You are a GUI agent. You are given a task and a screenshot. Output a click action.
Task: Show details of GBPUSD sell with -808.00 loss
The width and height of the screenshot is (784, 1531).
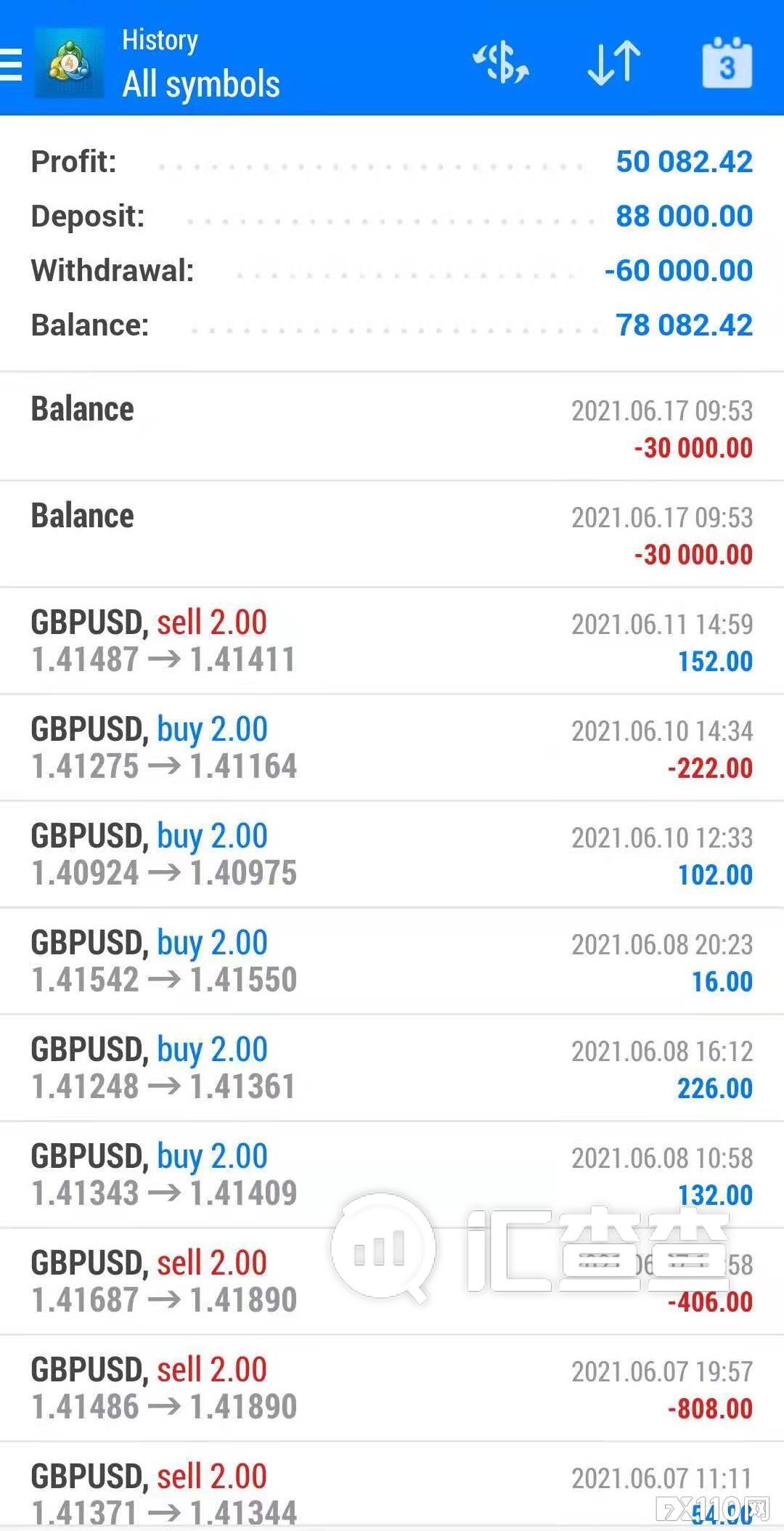[x=392, y=1389]
